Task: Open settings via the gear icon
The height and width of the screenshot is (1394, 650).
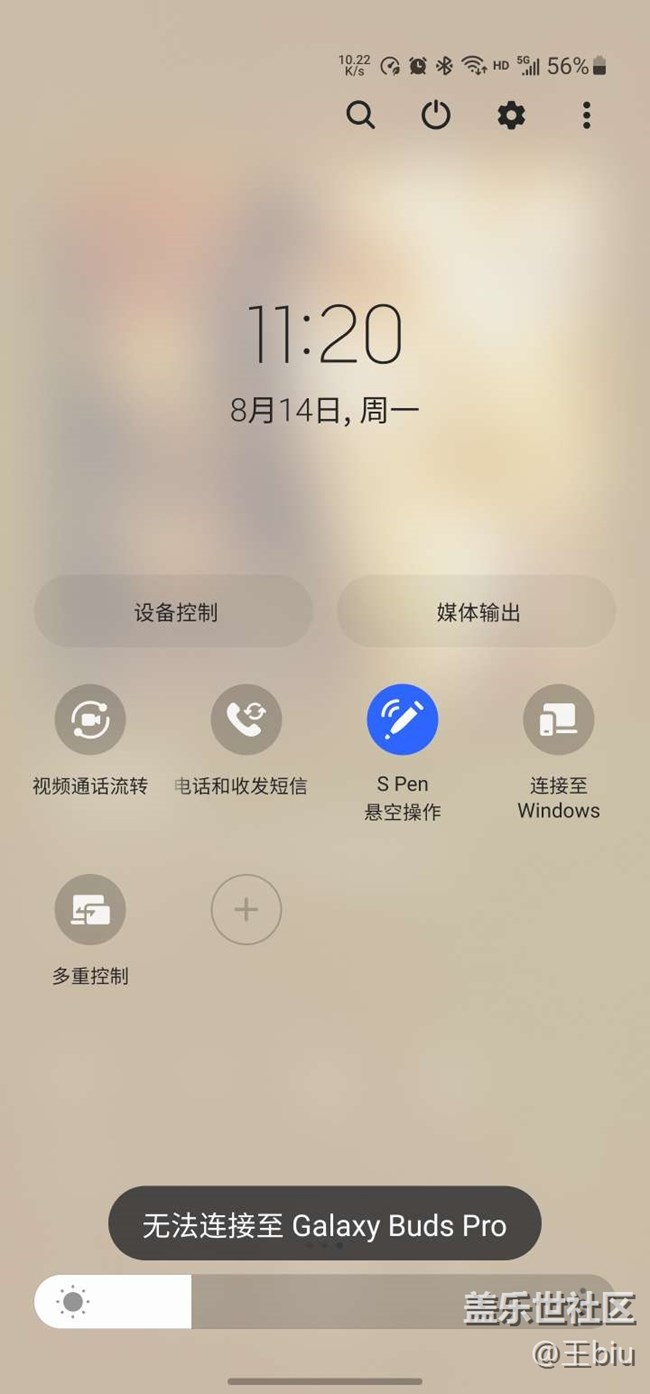Action: click(511, 116)
